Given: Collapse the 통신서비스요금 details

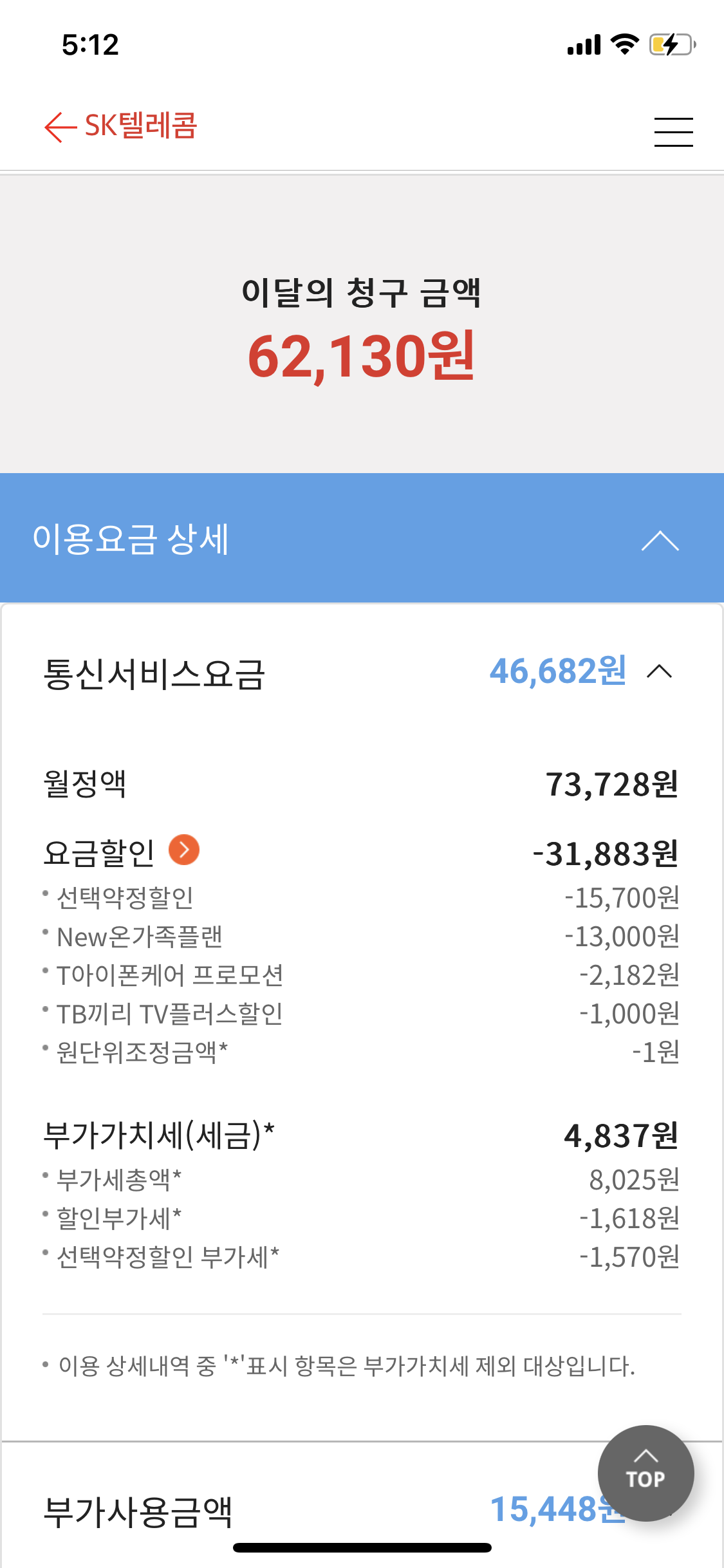Looking at the screenshot, I should (x=660, y=672).
